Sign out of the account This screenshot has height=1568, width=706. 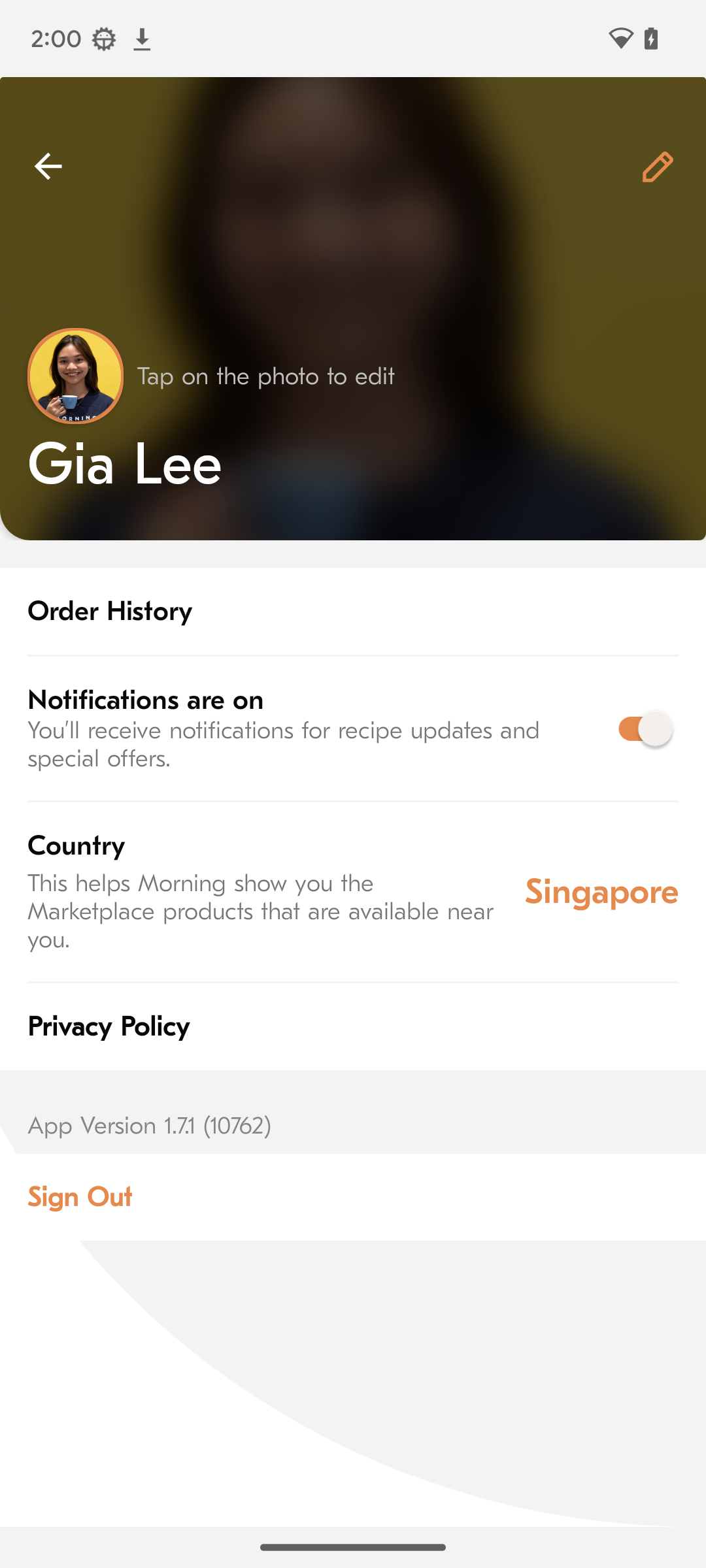point(80,1197)
